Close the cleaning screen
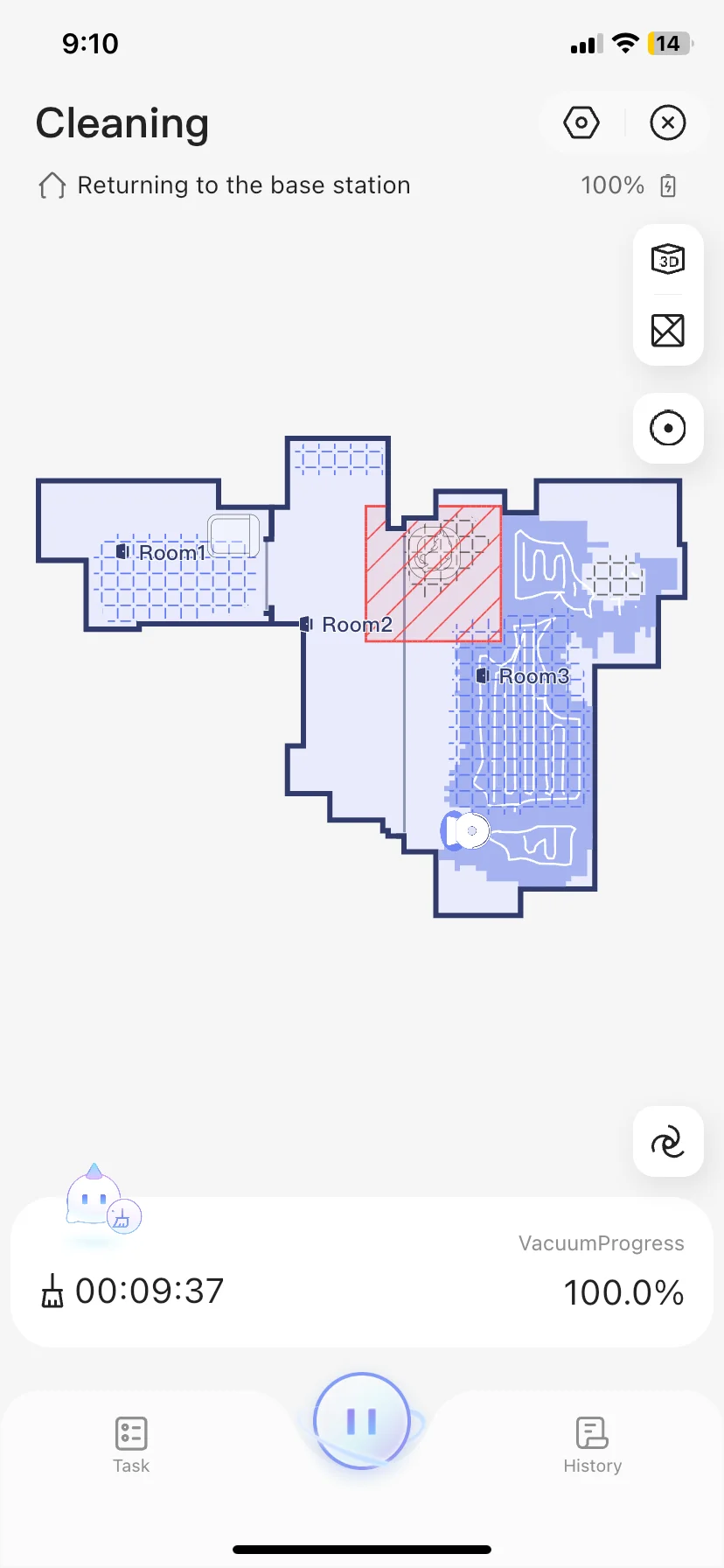724x1568 pixels. click(668, 122)
